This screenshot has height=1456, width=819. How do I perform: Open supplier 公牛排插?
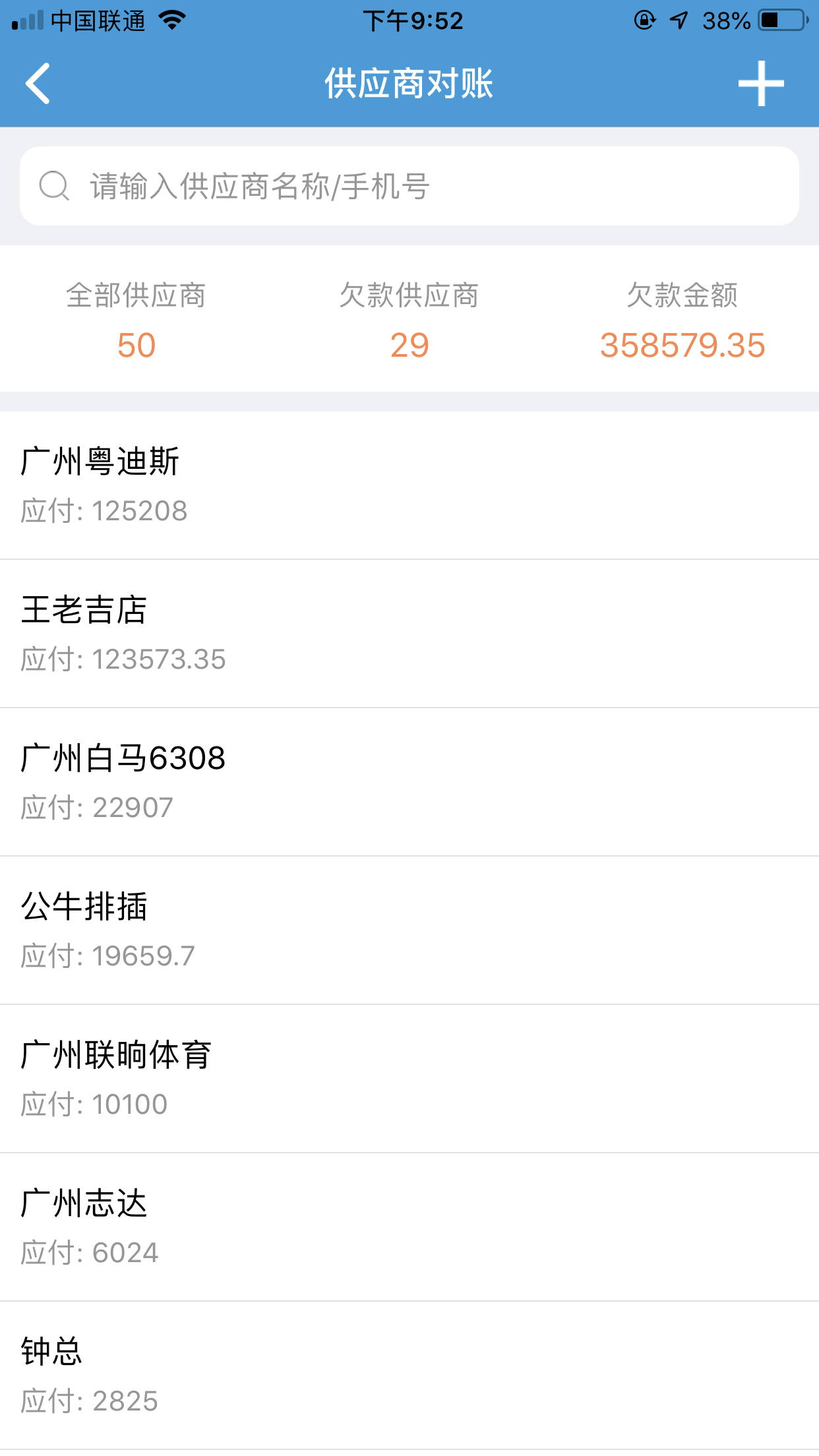(409, 930)
